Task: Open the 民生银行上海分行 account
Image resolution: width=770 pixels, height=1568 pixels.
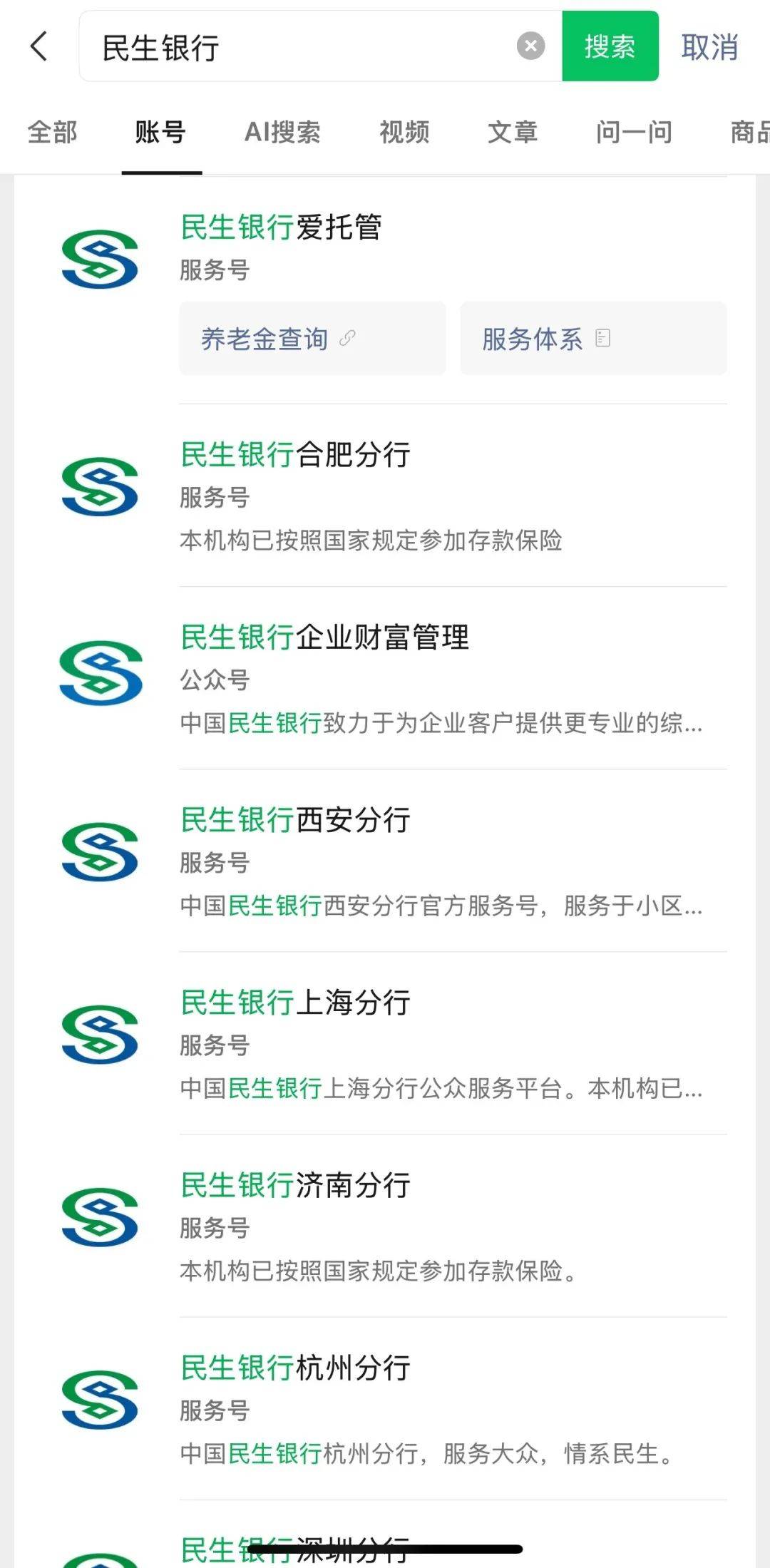Action: [385, 1043]
